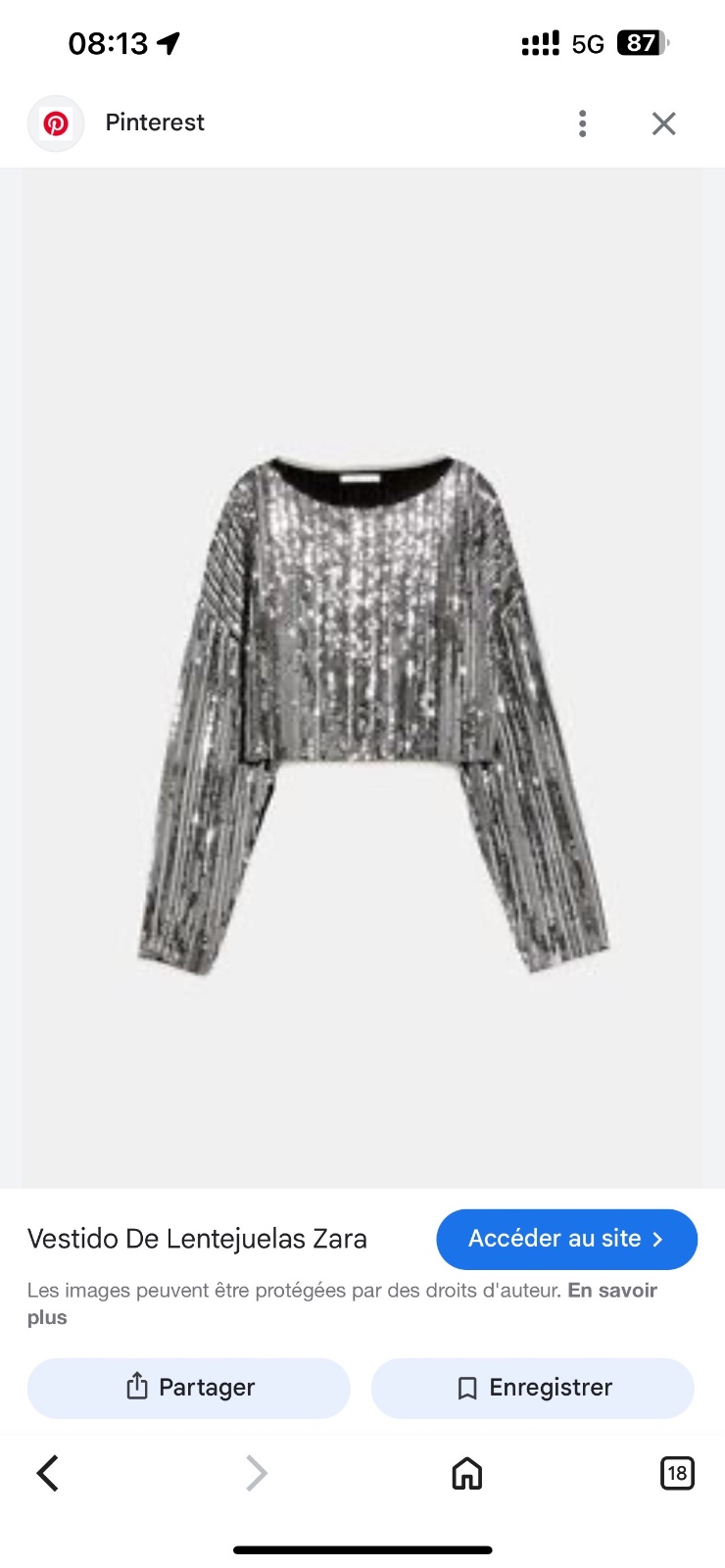725x1568 pixels.
Task: Tap the Accéder au site button
Action: tap(566, 1239)
